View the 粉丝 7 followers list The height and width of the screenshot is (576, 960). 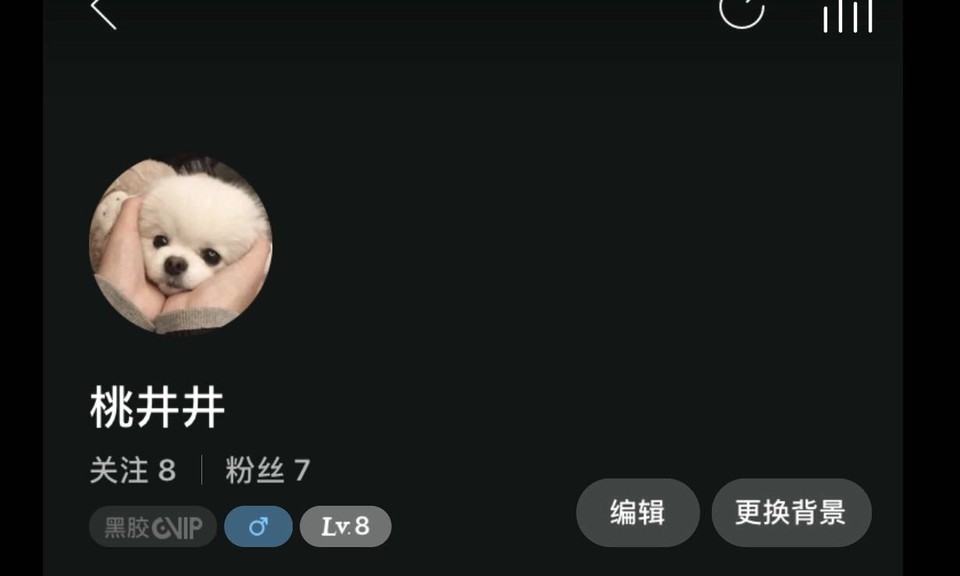268,470
